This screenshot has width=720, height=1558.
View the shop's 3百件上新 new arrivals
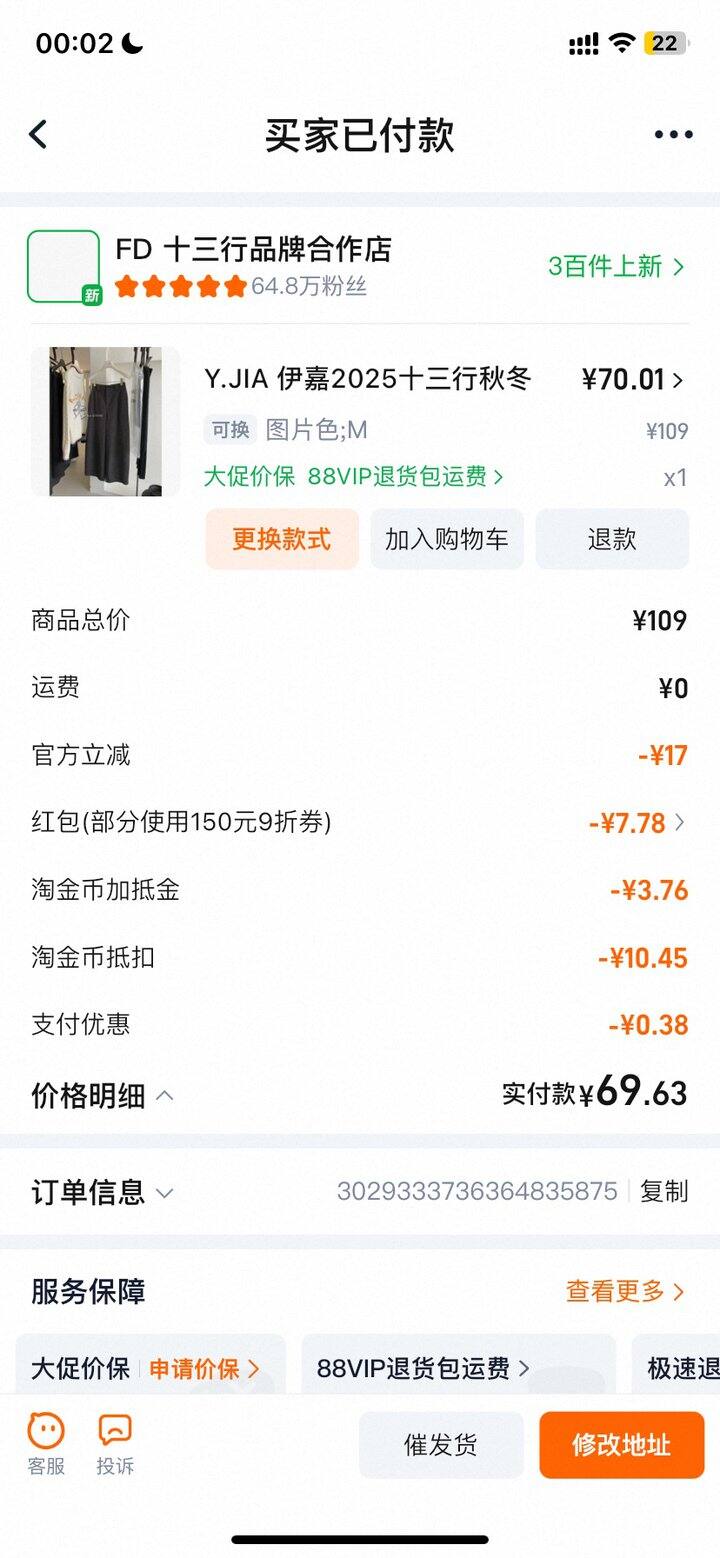pyautogui.click(x=615, y=266)
